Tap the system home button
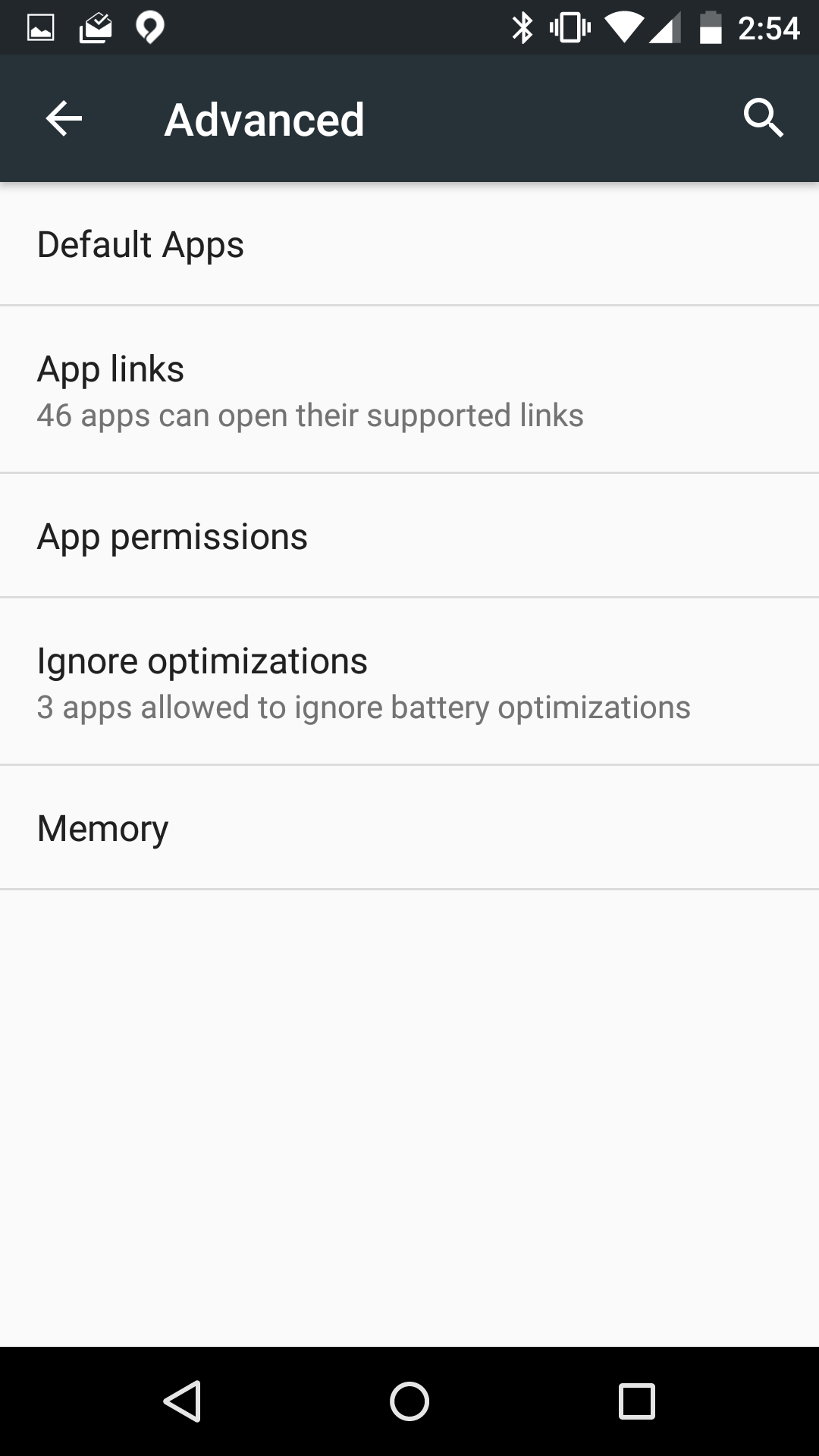 pyautogui.click(x=409, y=1401)
